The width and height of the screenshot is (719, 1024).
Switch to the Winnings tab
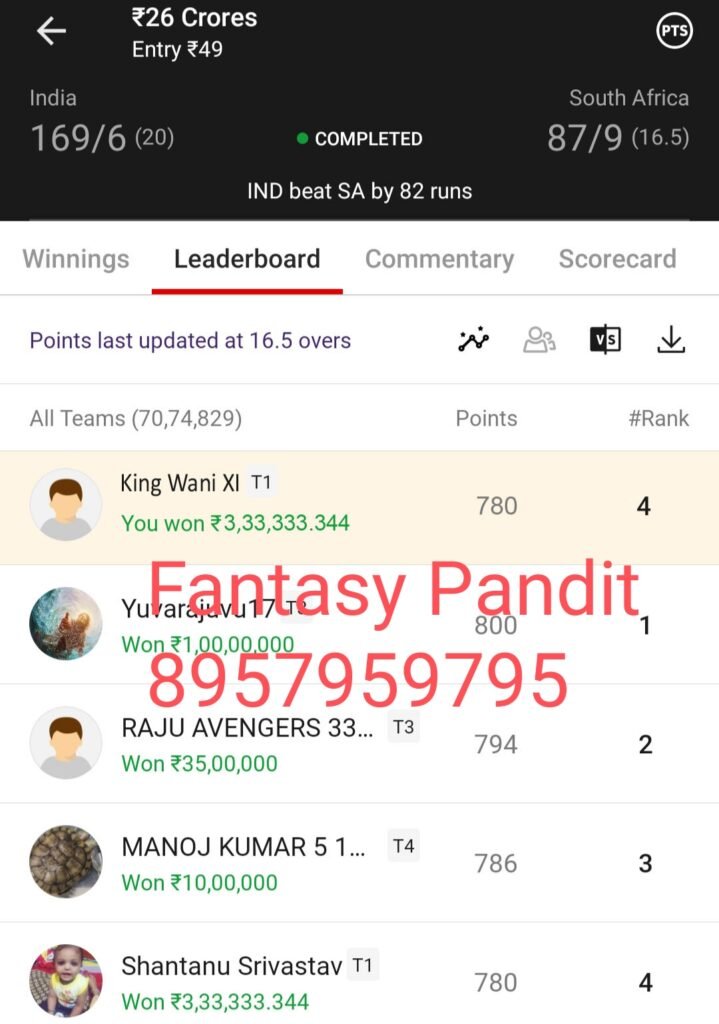[76, 259]
